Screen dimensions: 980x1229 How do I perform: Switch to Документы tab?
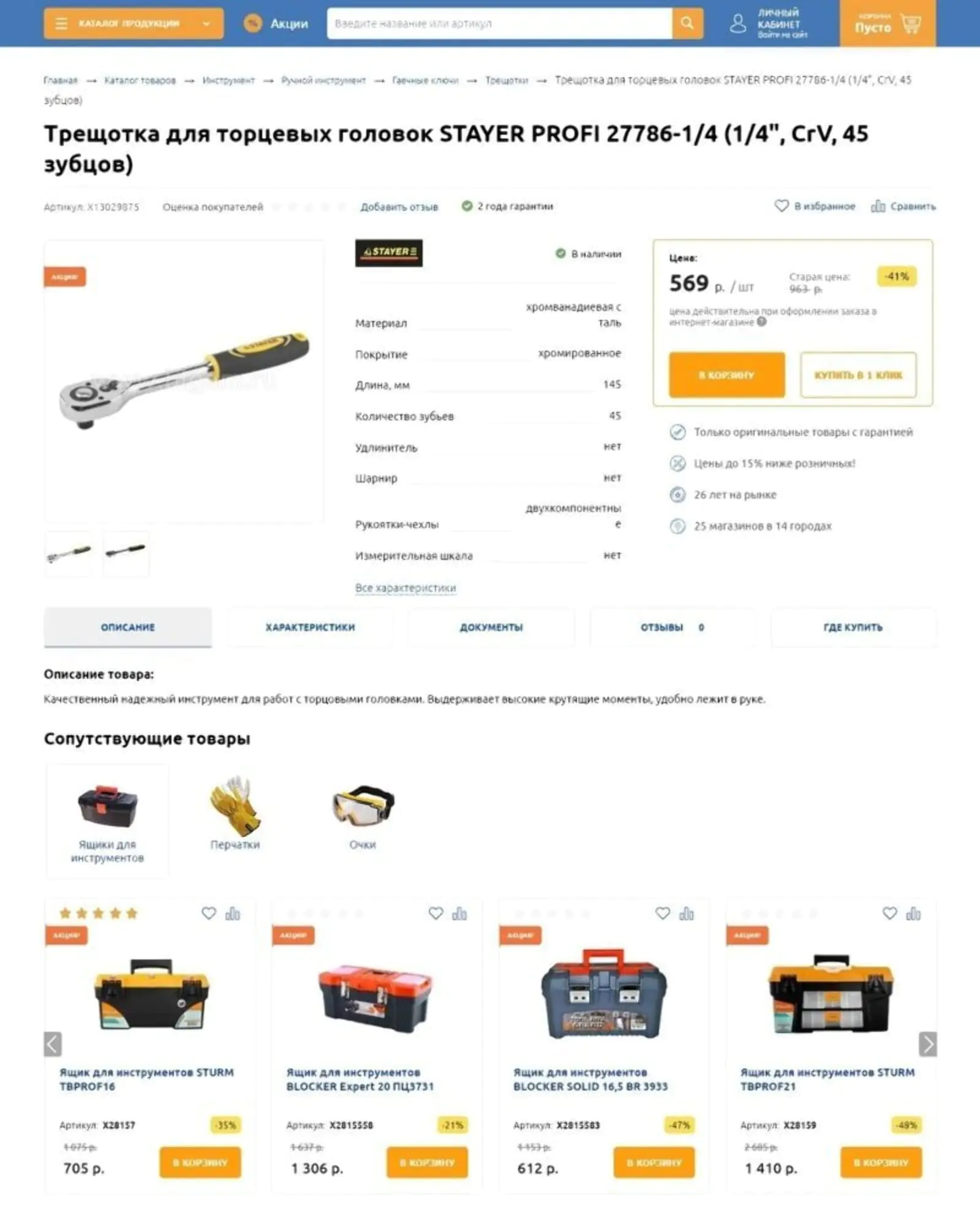coord(491,627)
